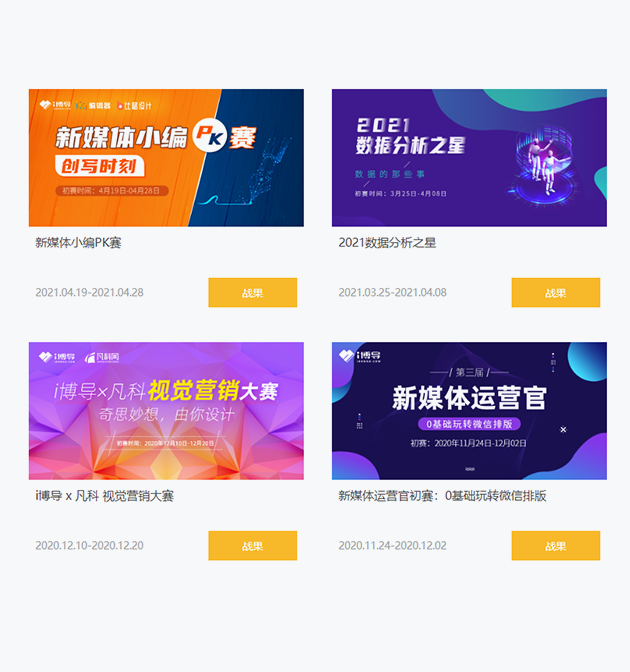Tap 战果 under 视觉营销大赛

[x=252, y=546]
